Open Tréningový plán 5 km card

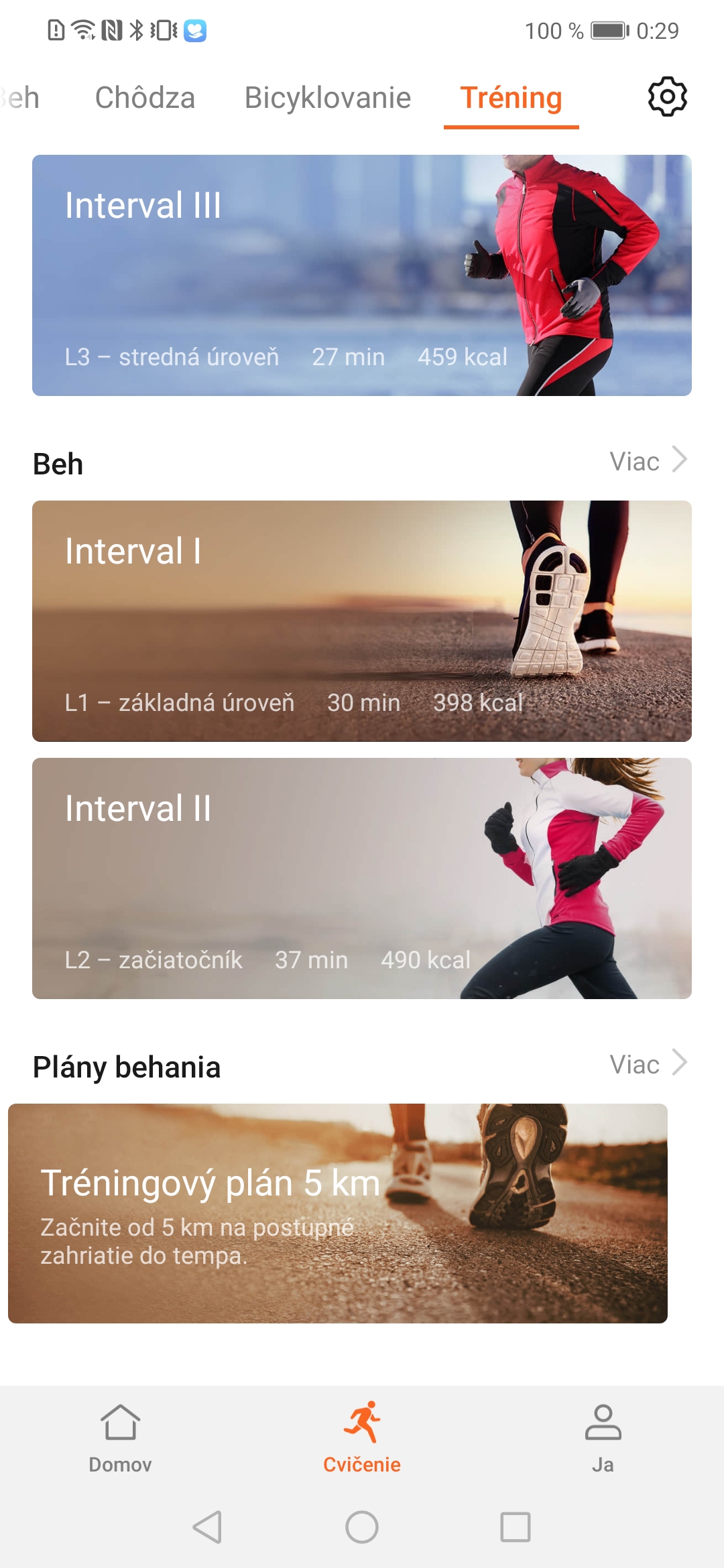coord(338,1214)
